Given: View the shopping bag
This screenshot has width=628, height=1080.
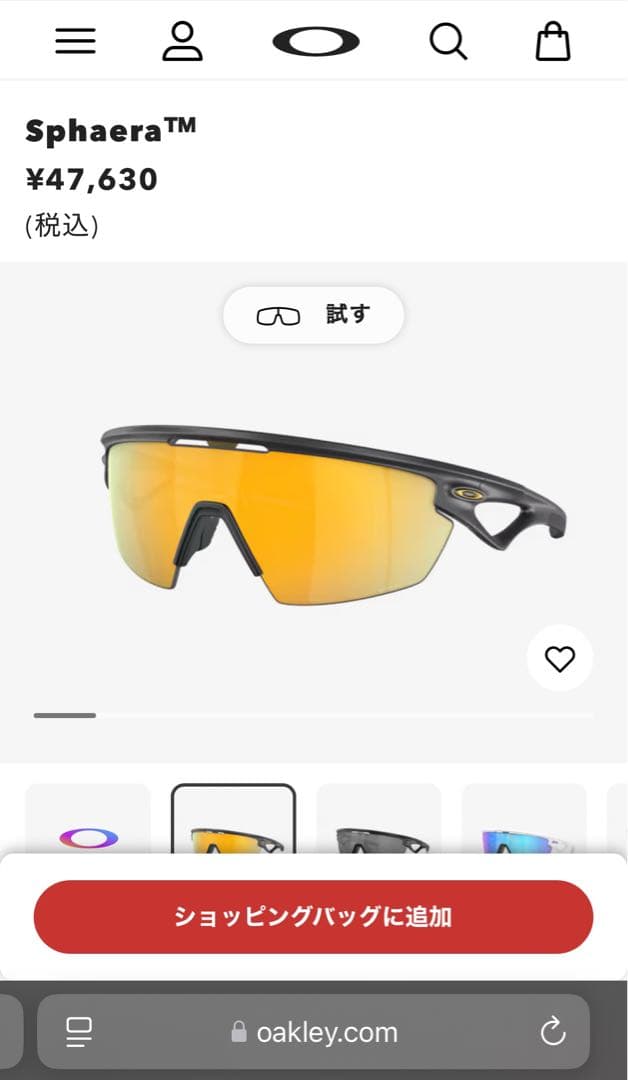Looking at the screenshot, I should tap(553, 42).
